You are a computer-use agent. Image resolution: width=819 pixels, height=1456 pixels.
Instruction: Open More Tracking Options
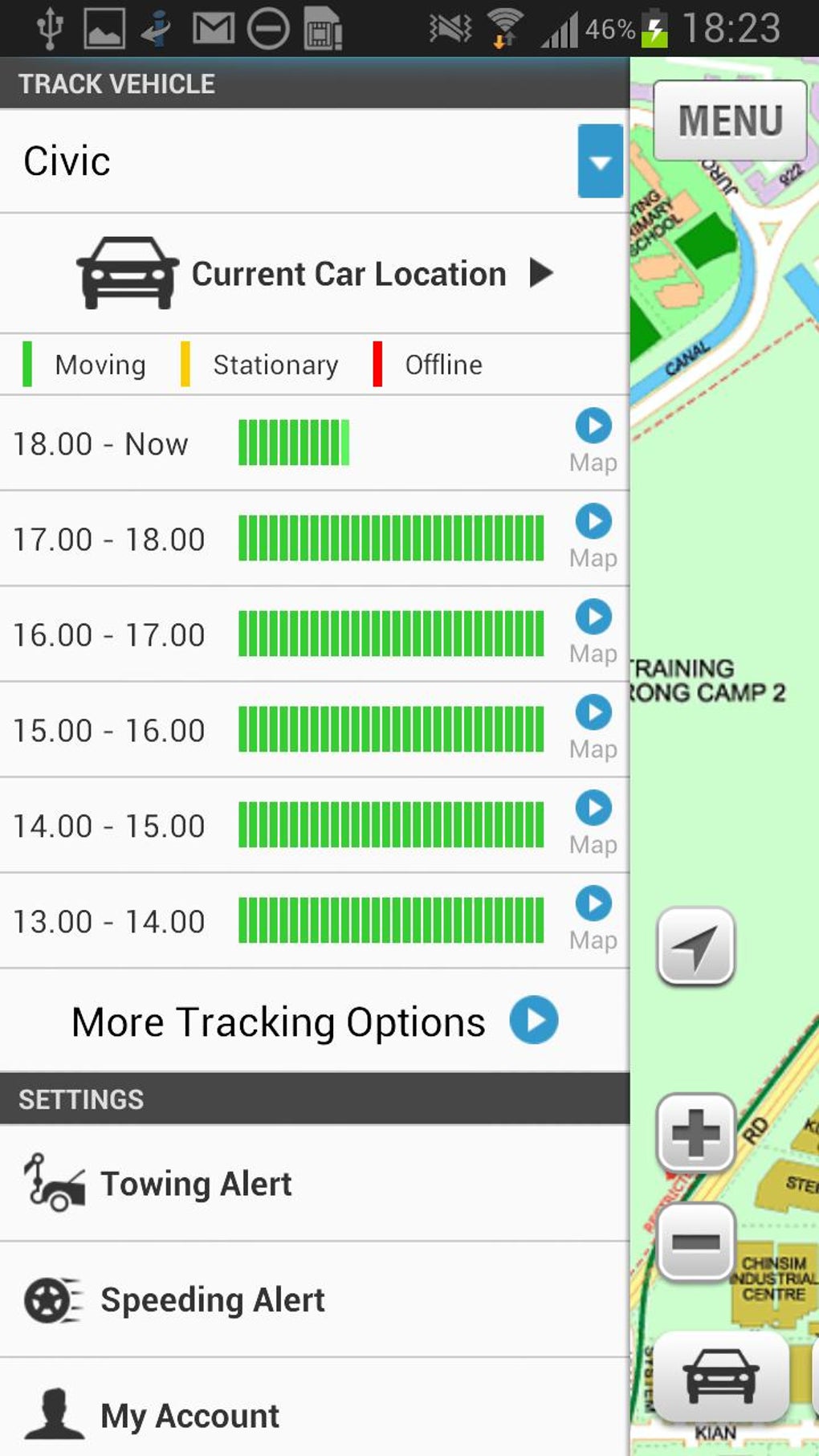[315, 1021]
